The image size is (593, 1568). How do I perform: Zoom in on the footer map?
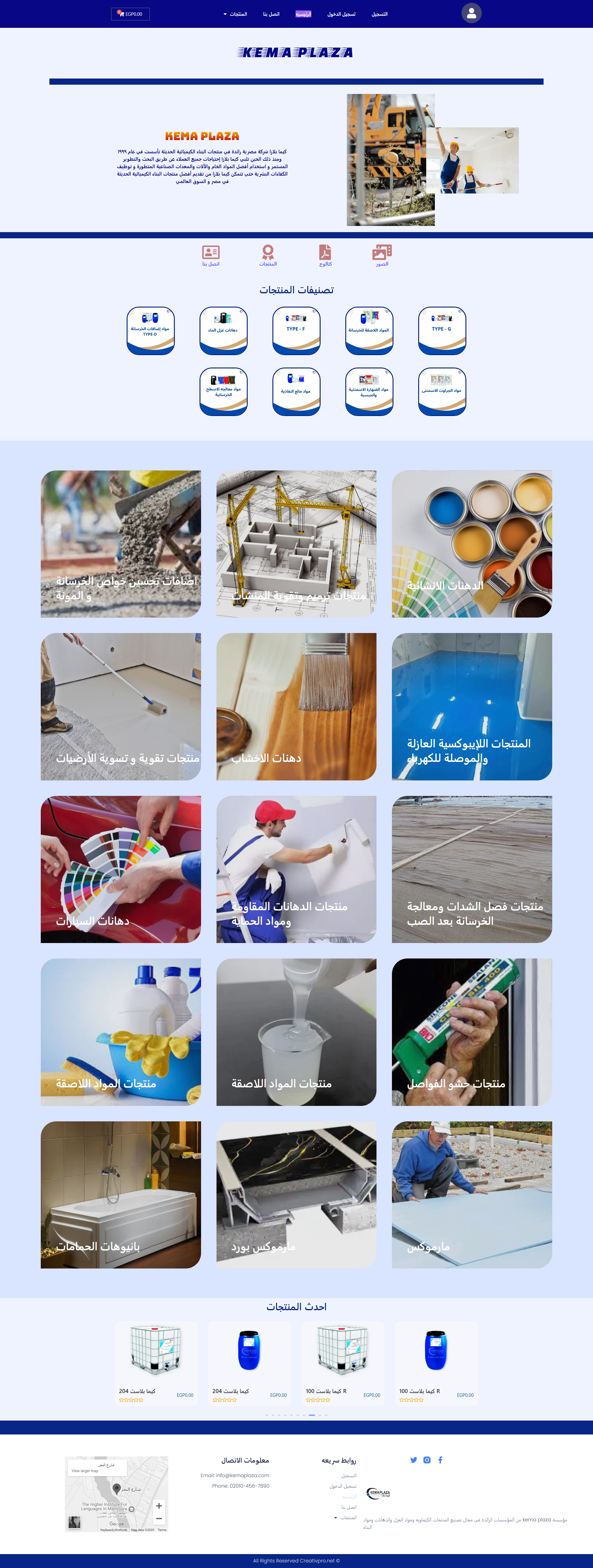tap(159, 1505)
